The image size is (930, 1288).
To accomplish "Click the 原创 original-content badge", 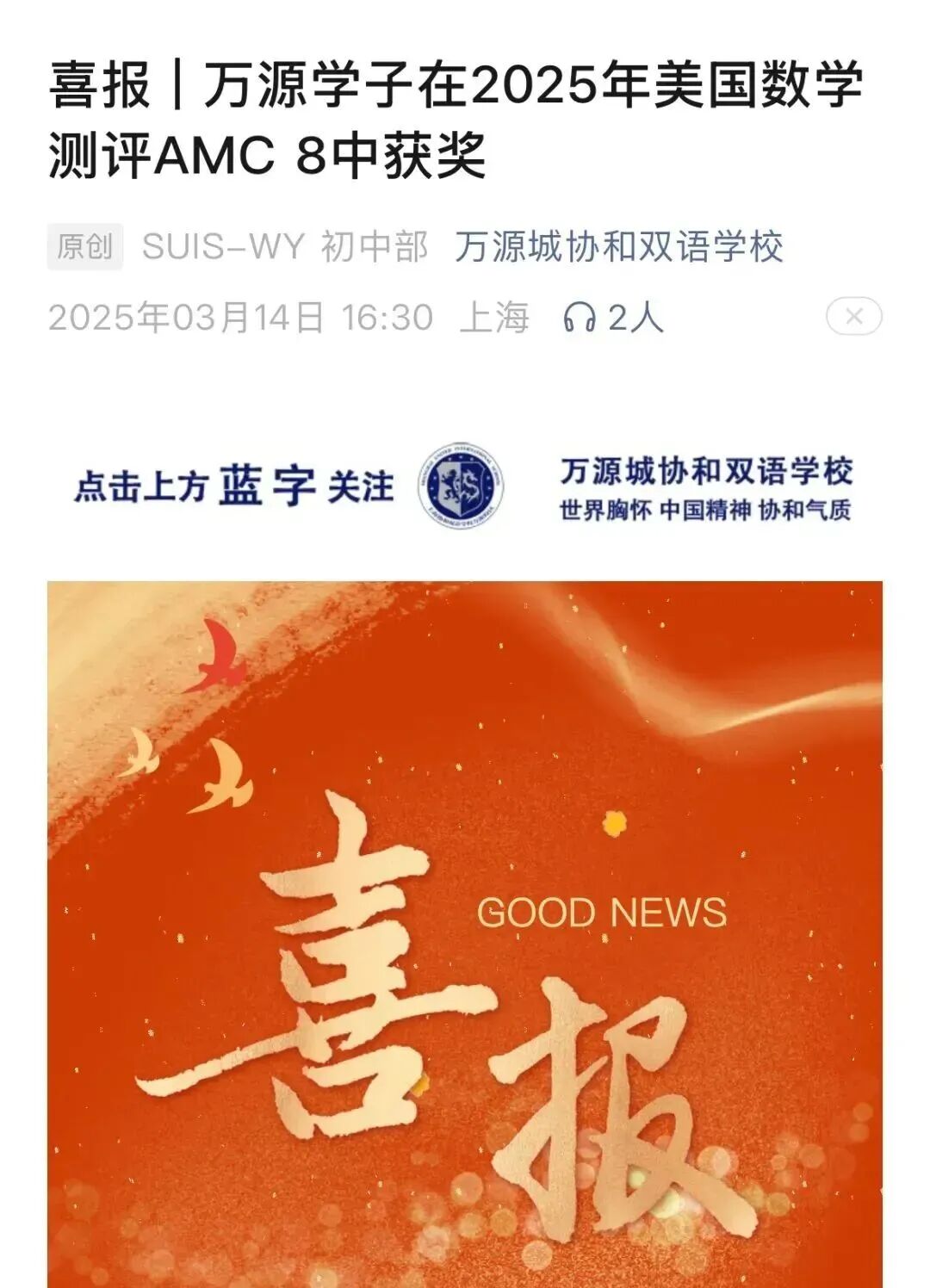I will (86, 248).
